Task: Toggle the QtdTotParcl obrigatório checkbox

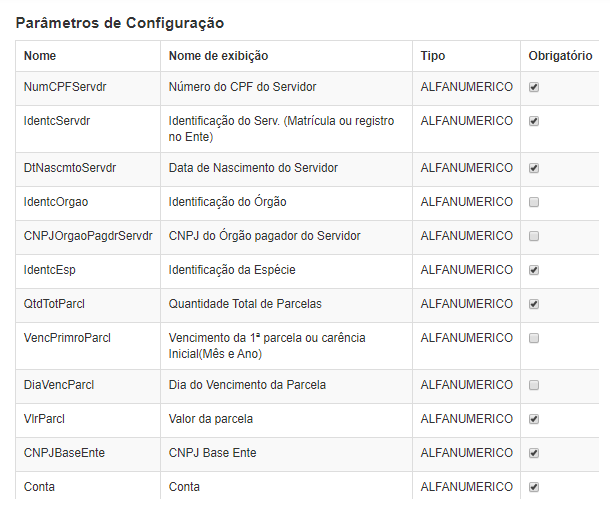Action: tap(534, 304)
